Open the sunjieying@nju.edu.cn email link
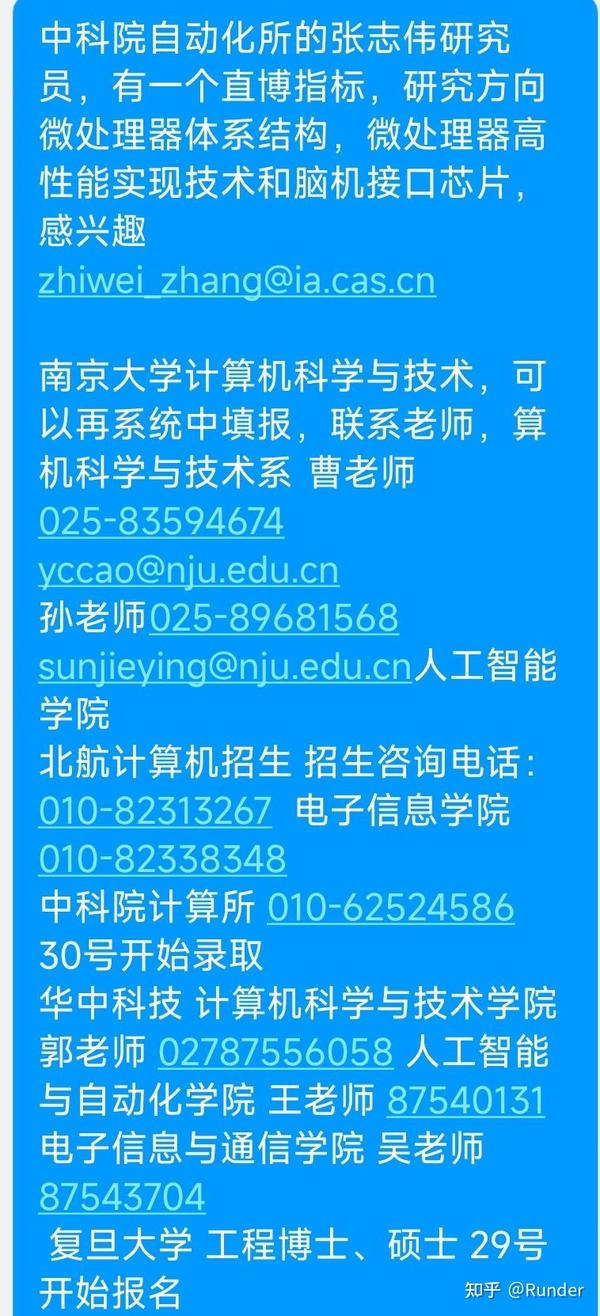 click(225, 666)
